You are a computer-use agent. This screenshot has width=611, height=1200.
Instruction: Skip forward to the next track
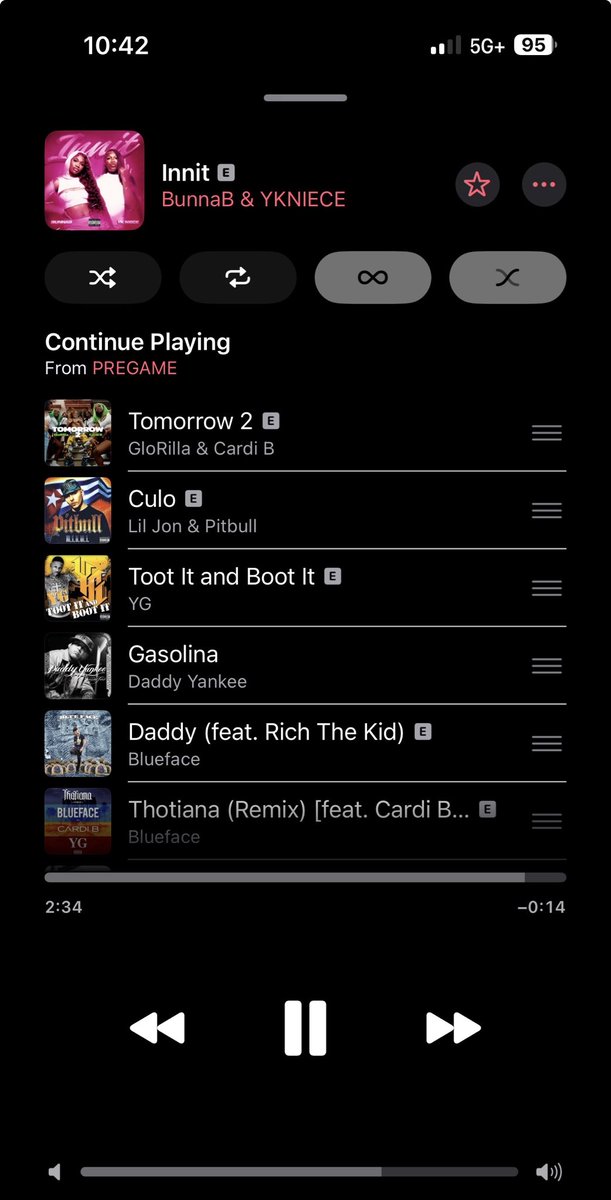(453, 1027)
